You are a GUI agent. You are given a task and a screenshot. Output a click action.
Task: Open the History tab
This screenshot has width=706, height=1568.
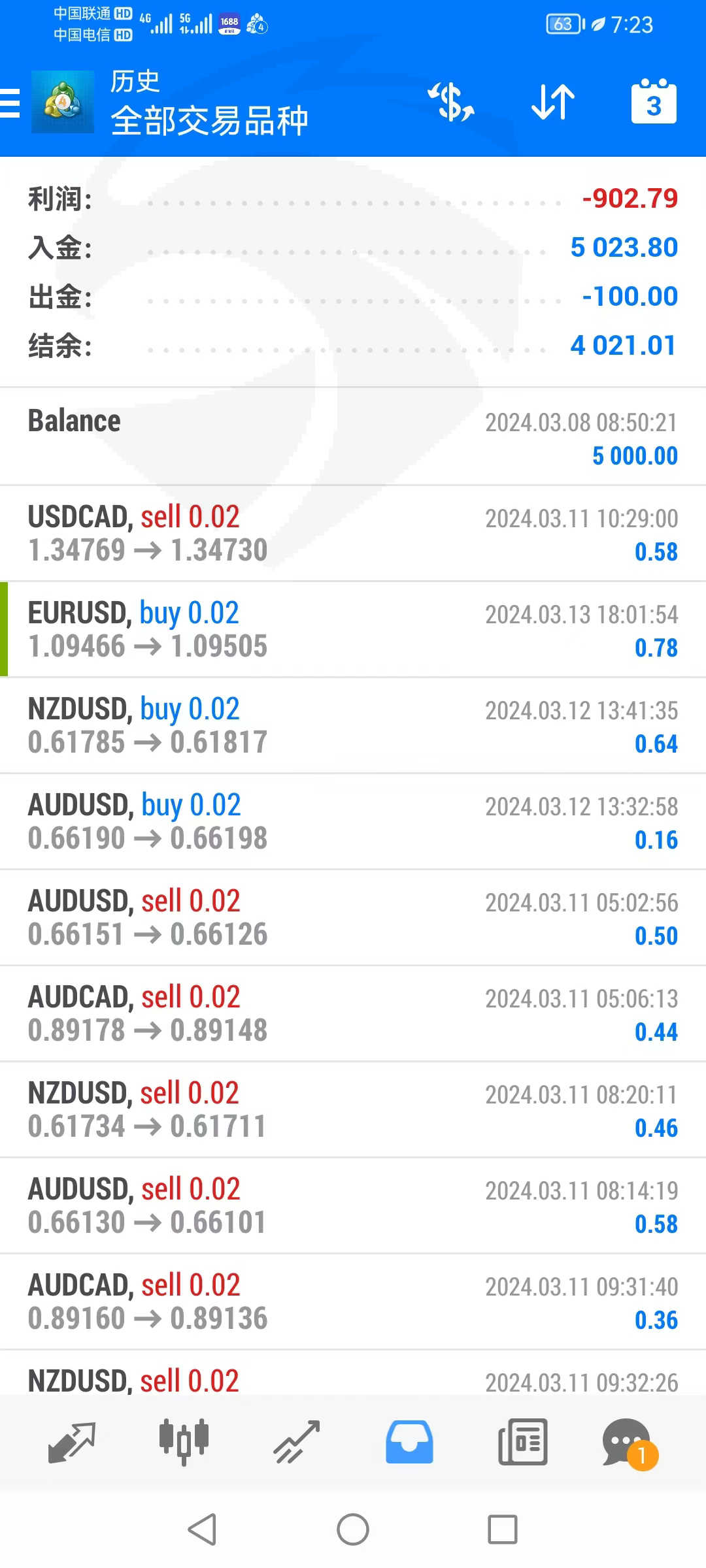pos(409,1442)
